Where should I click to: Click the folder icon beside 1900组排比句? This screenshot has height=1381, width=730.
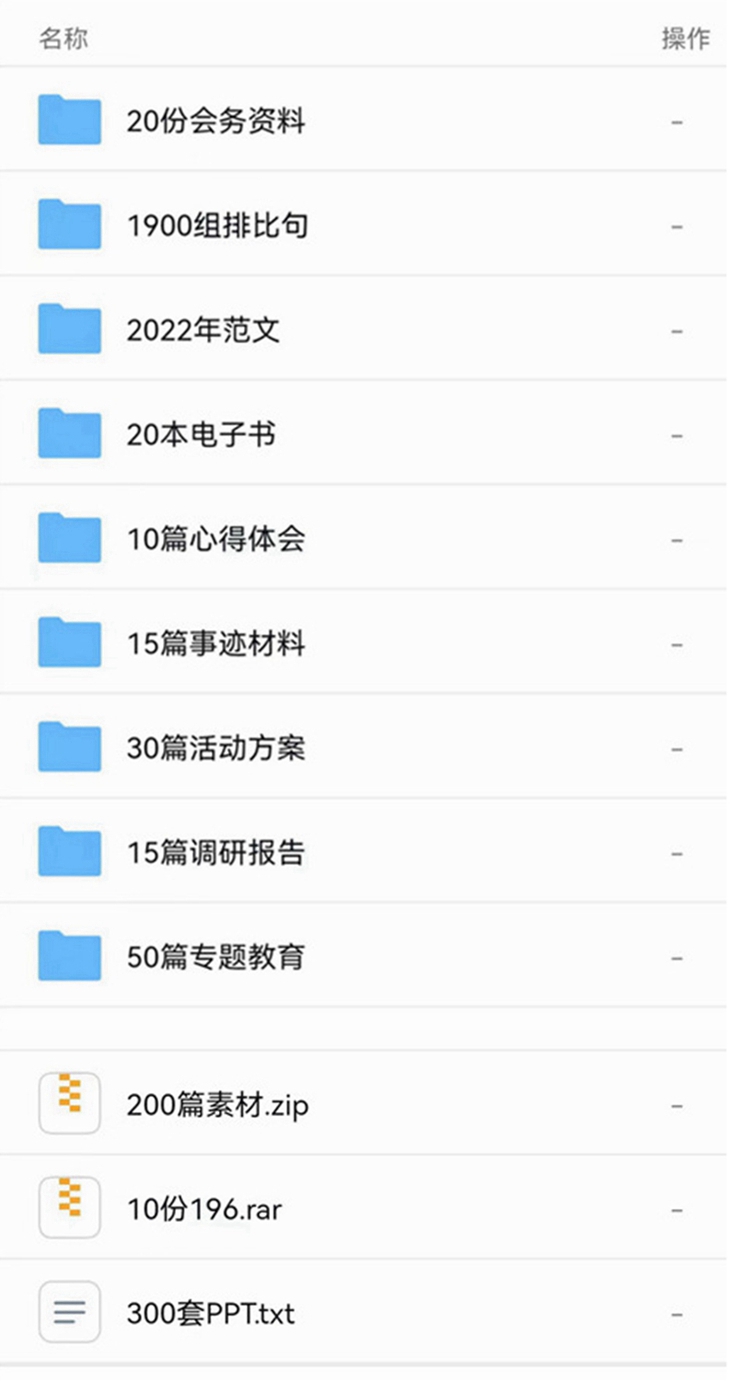tap(67, 223)
